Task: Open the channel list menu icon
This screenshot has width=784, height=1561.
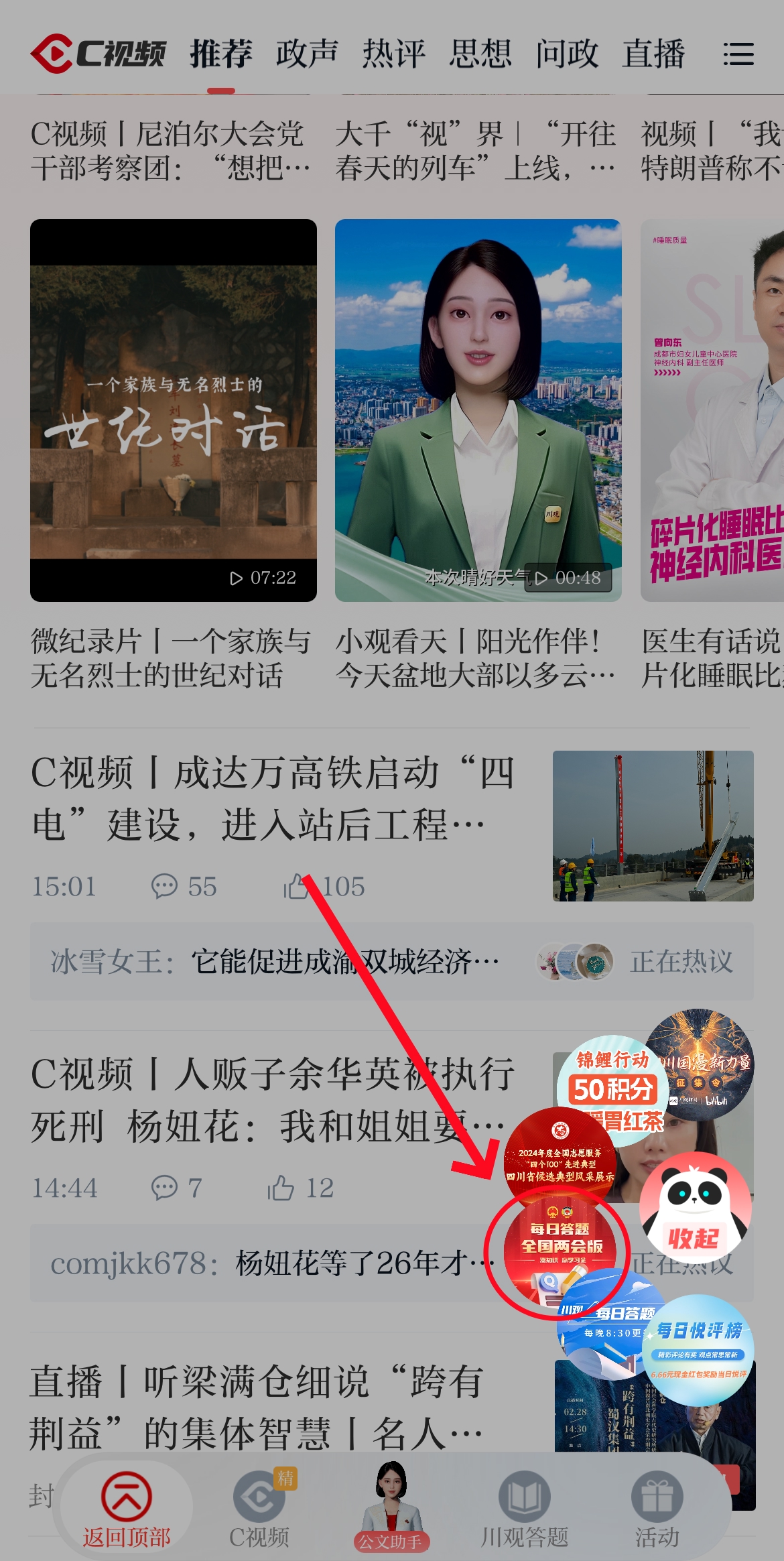Action: [x=738, y=54]
